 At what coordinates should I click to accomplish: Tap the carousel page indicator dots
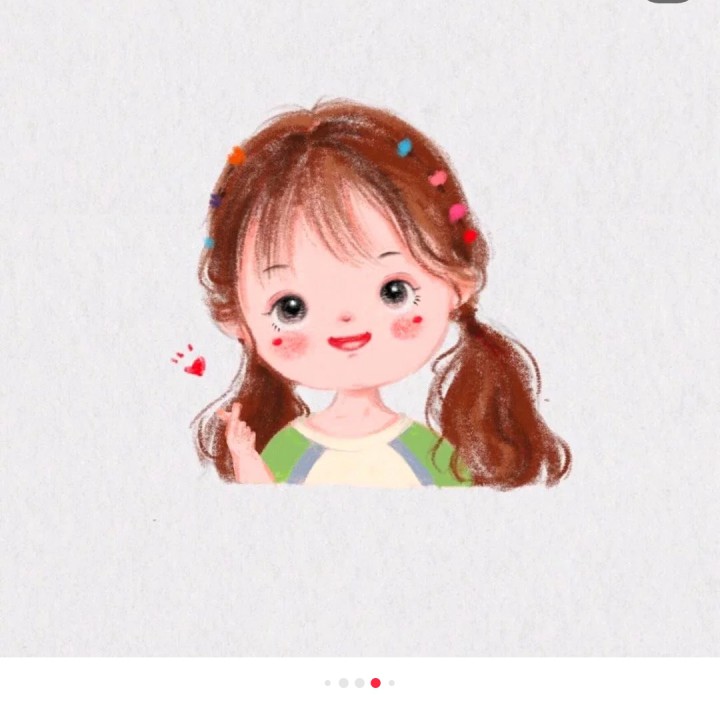pyautogui.click(x=360, y=683)
